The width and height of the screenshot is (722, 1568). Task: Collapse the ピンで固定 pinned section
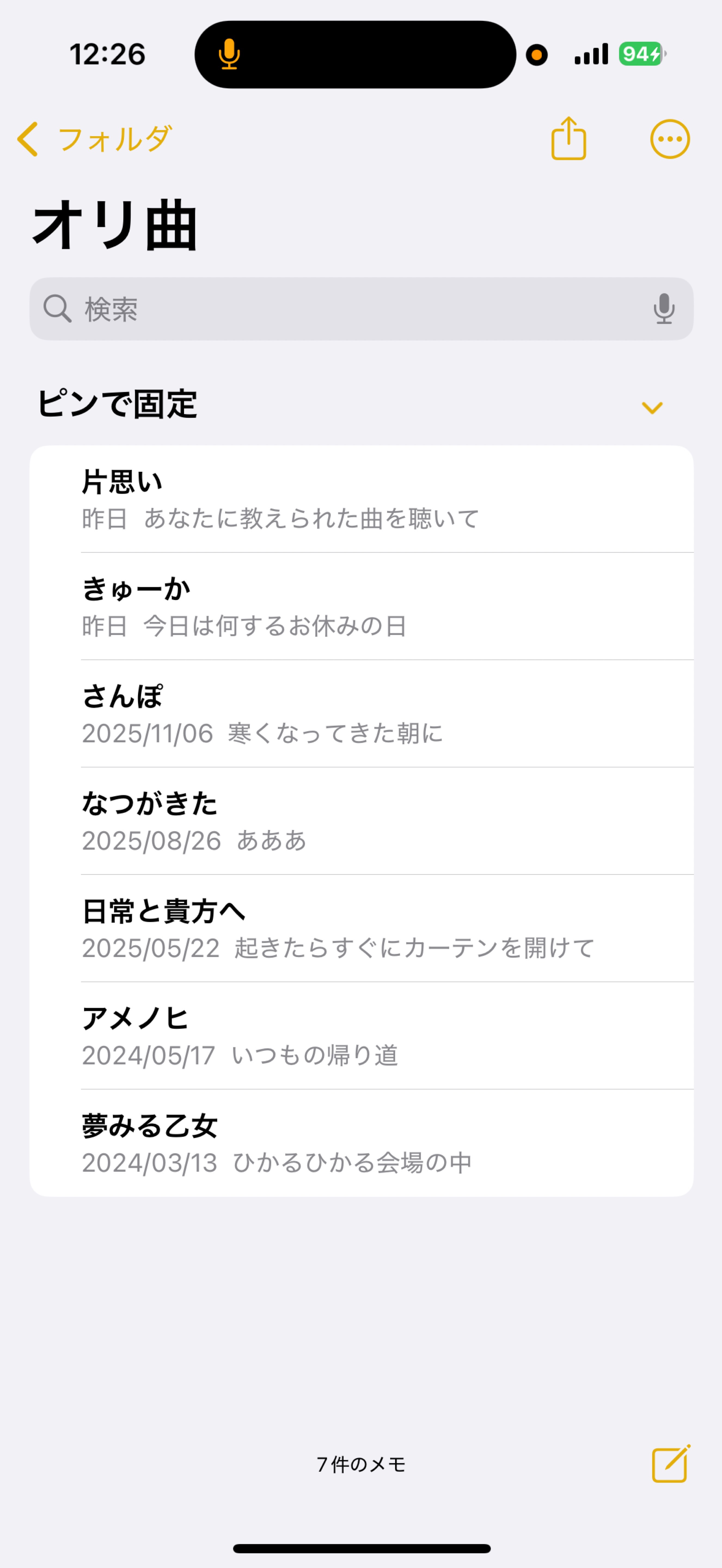coord(653,407)
